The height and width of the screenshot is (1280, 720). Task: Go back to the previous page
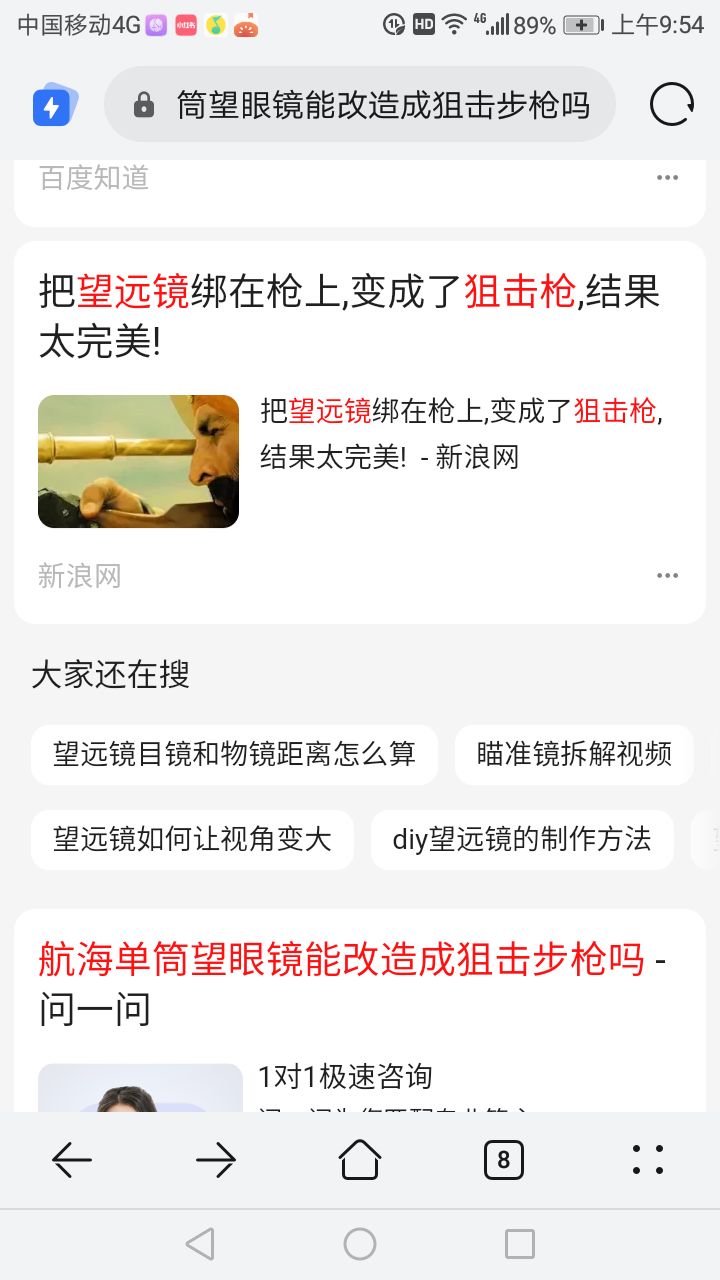72,1160
